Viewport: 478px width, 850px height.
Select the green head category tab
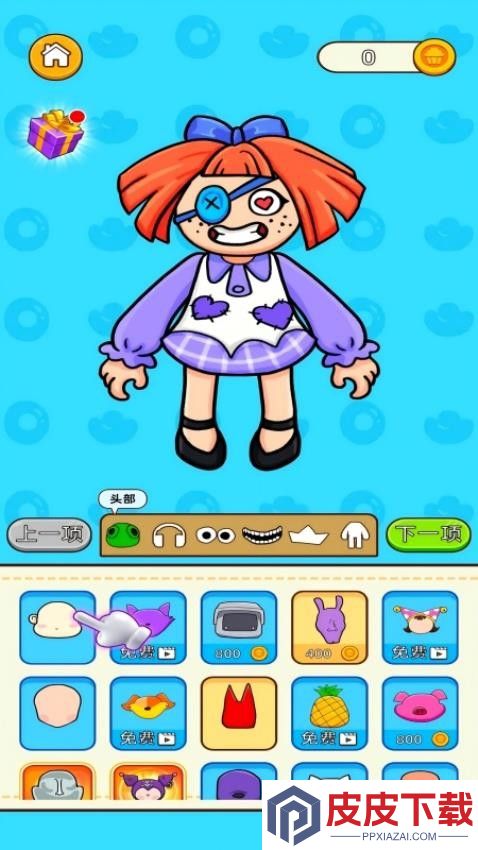(122, 536)
